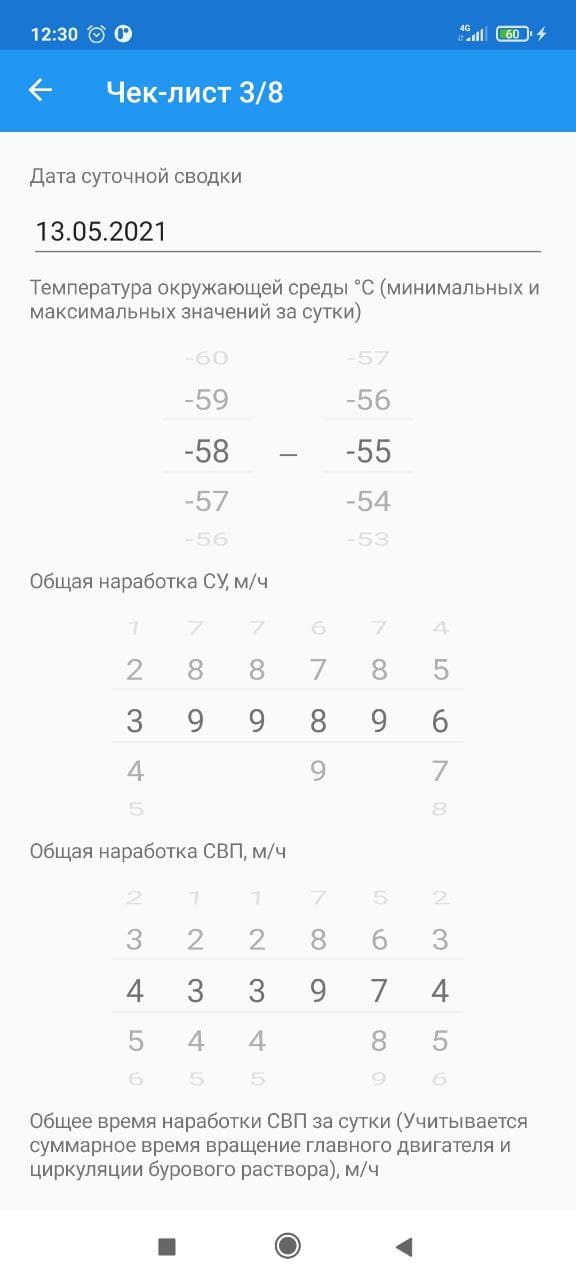Tap the system home button
Image resolution: width=576 pixels, height=1280 pixels.
[288, 1245]
